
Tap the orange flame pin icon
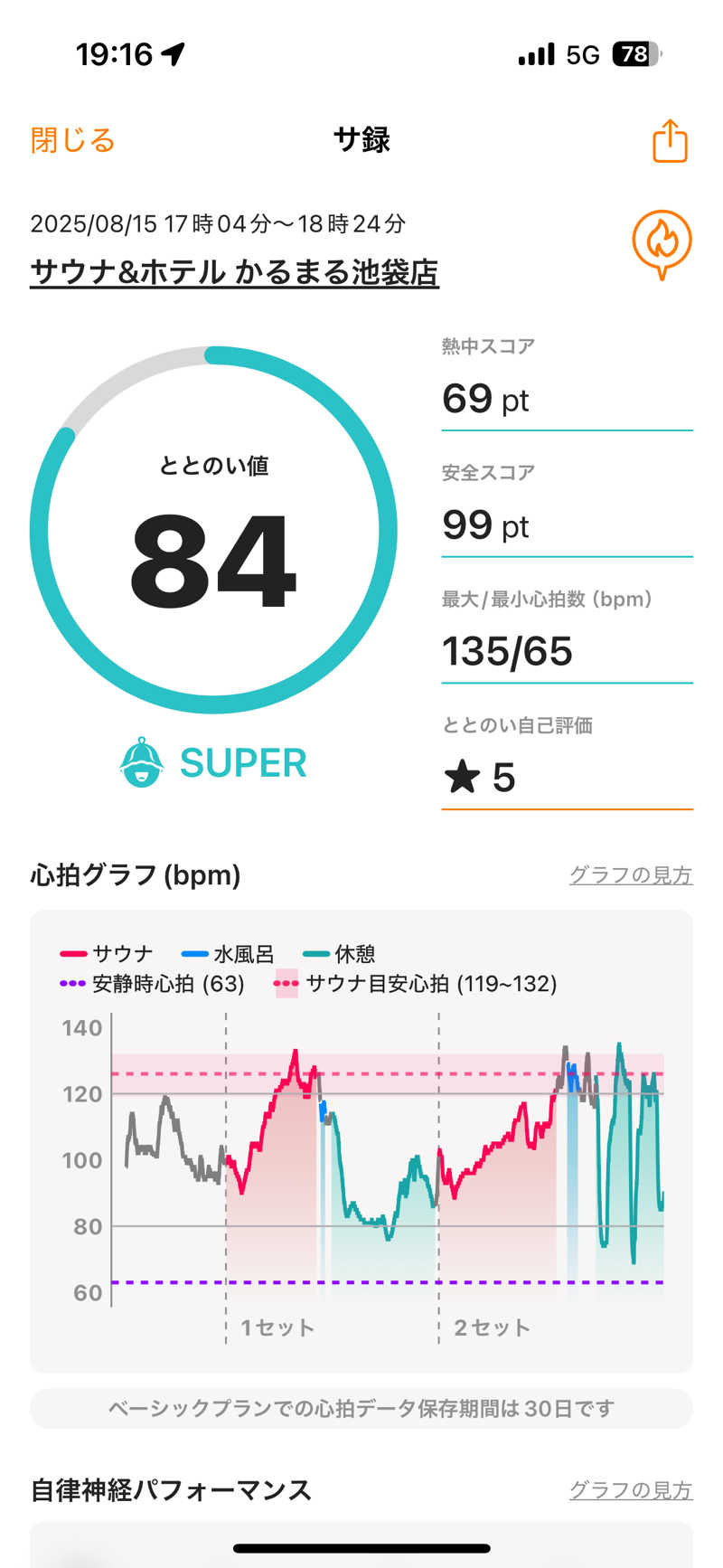click(661, 243)
